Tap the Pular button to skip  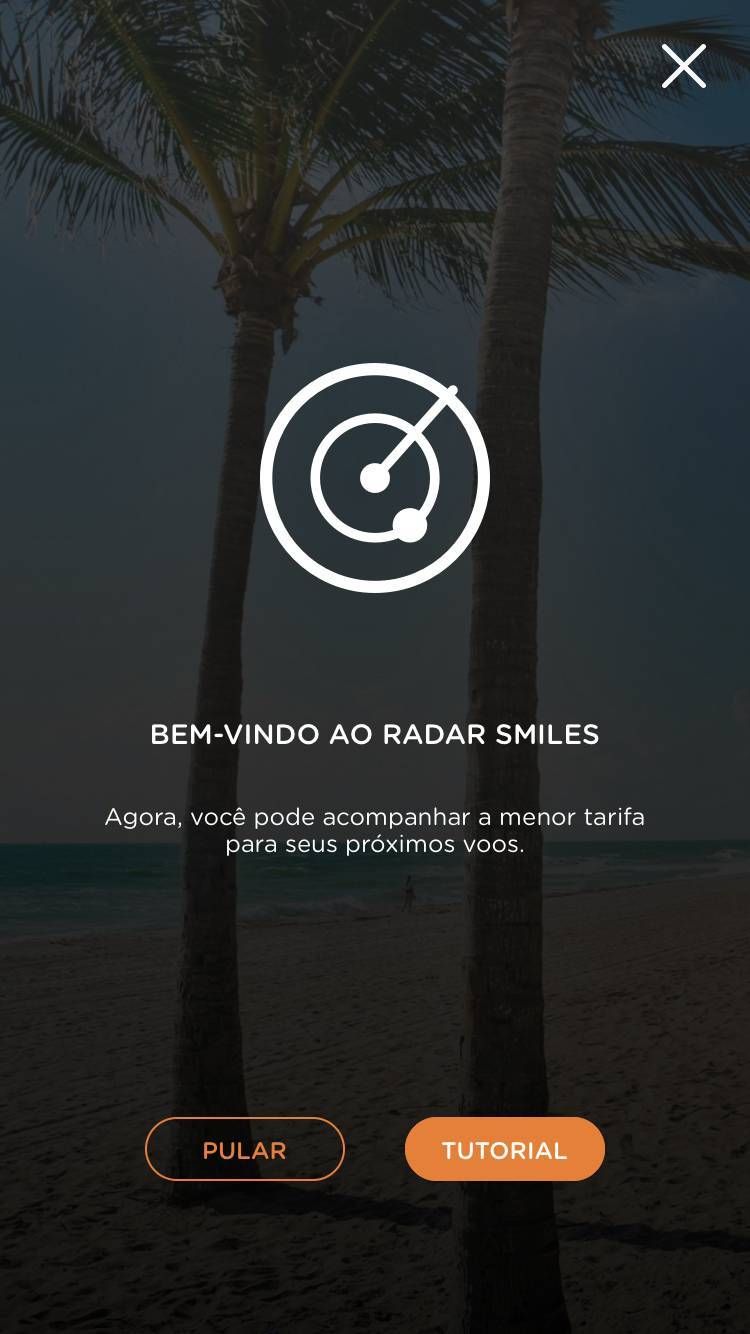point(245,1149)
